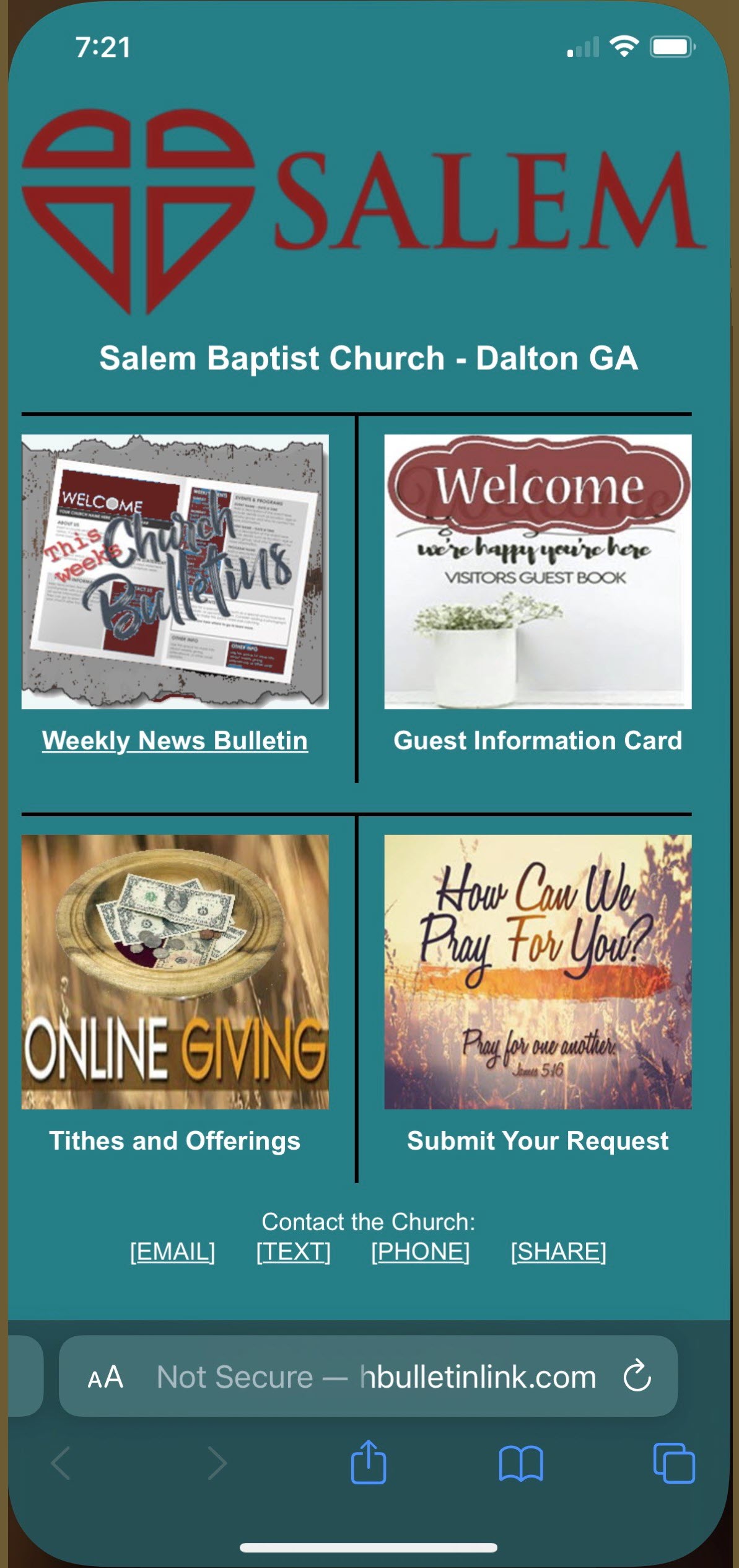The image size is (739, 1568).
Task: Open Safari bookmarks
Action: [521, 1463]
